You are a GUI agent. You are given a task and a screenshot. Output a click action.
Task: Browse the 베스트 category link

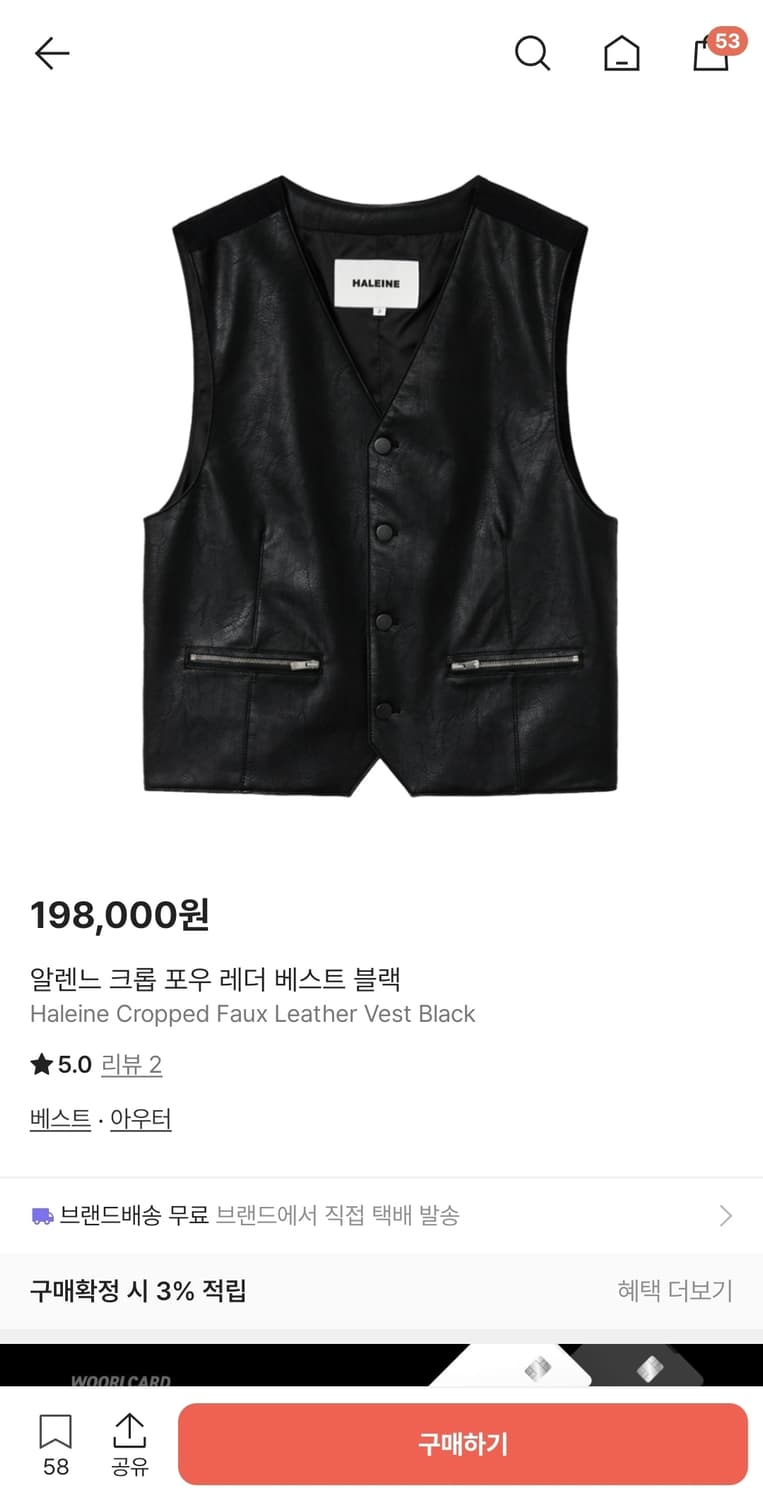coord(59,1119)
